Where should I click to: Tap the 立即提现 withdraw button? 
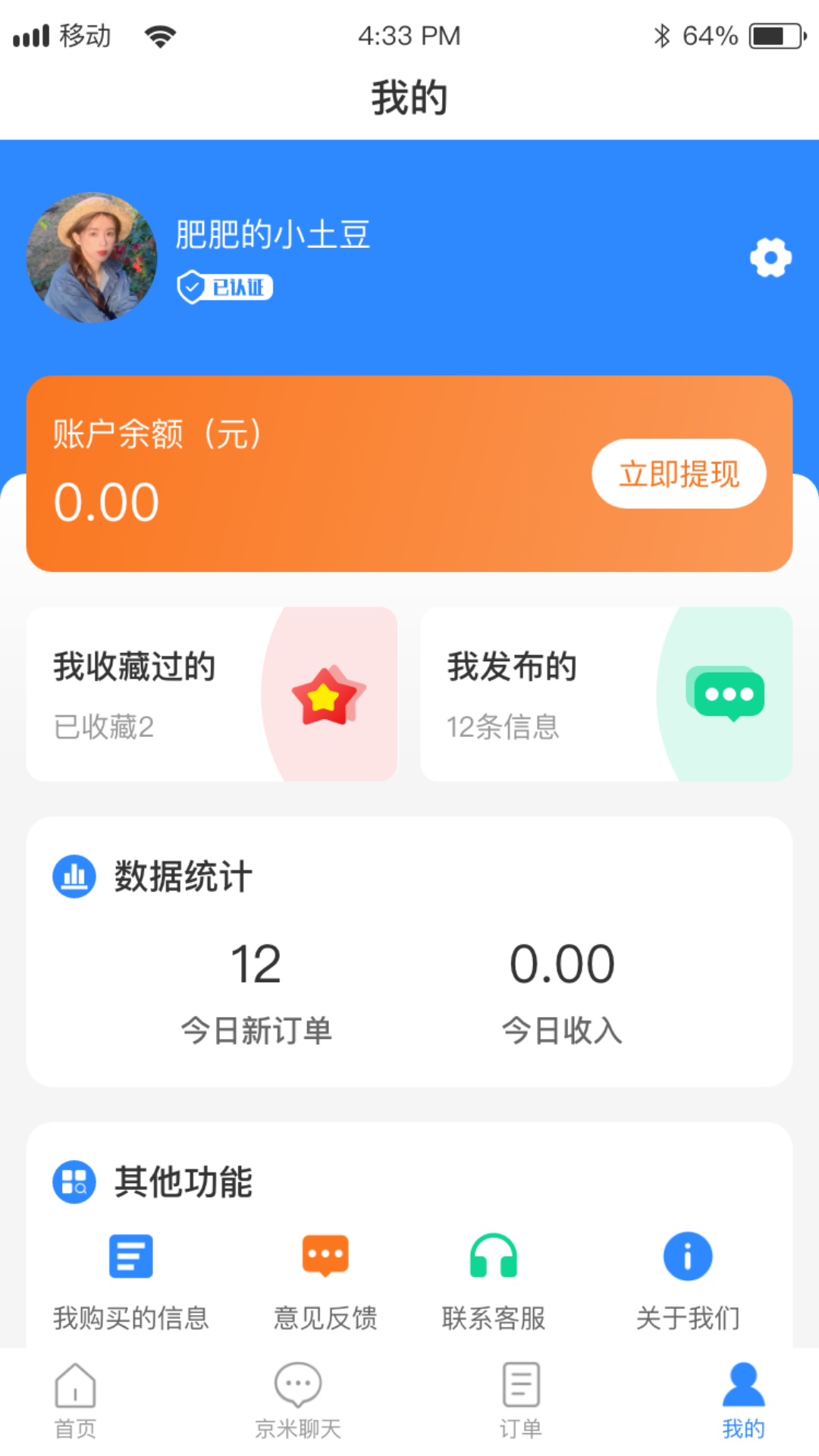coord(679,474)
